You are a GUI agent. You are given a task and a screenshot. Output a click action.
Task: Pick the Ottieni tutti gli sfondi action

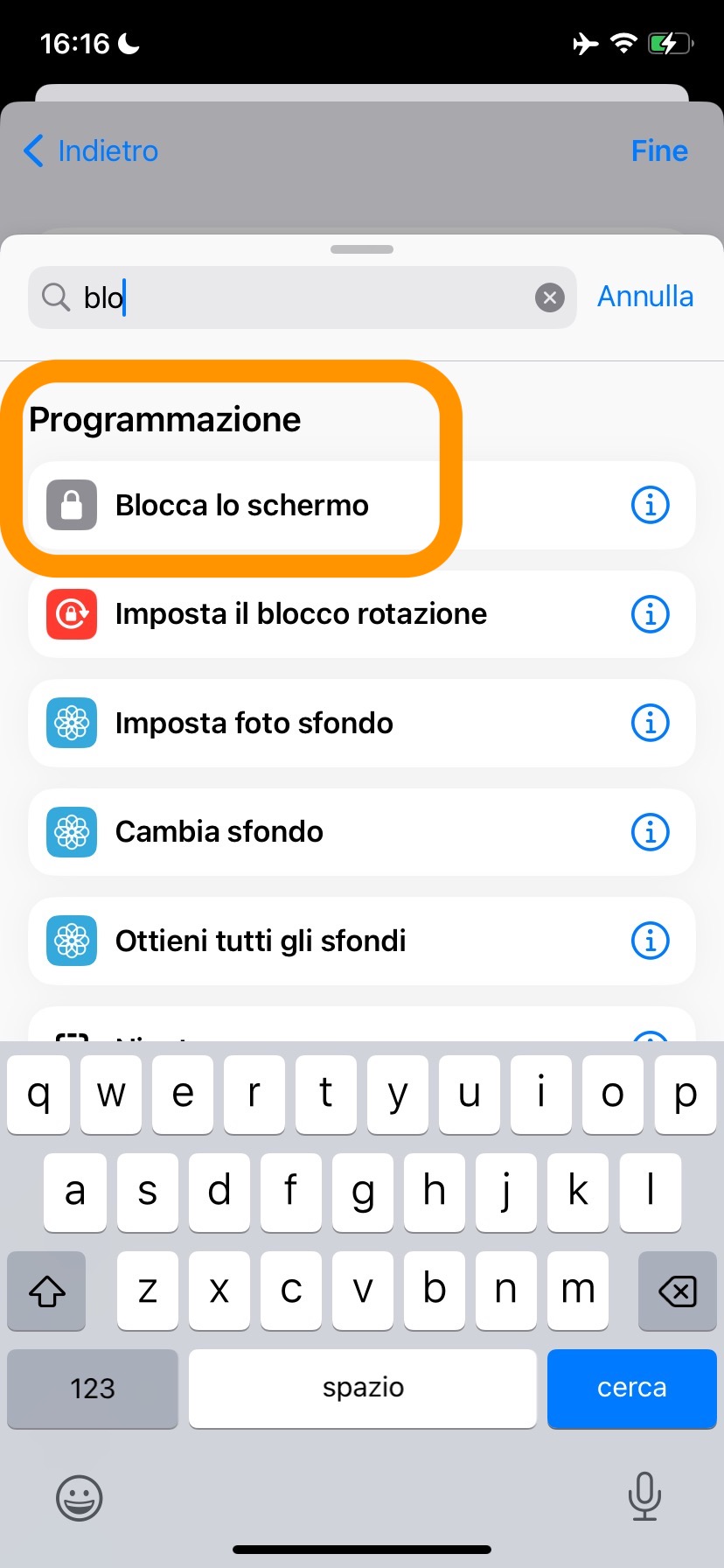tap(261, 941)
